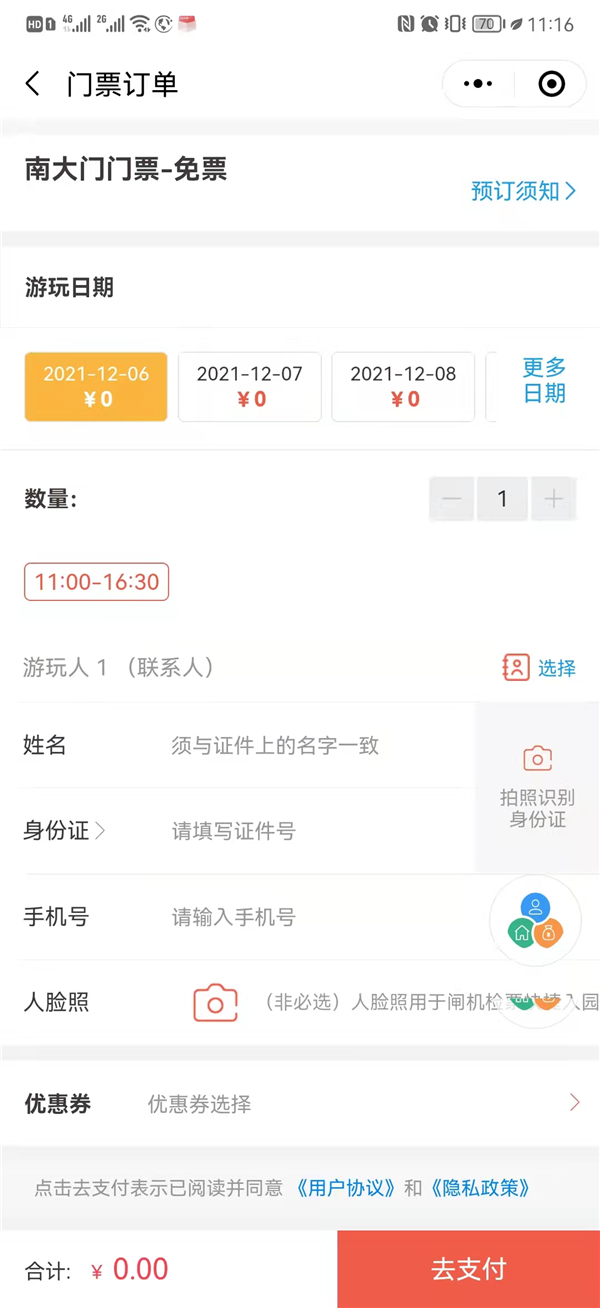This screenshot has height=1308, width=600.
Task: Tap 去支付 to proceed to payment
Action: click(x=468, y=1269)
